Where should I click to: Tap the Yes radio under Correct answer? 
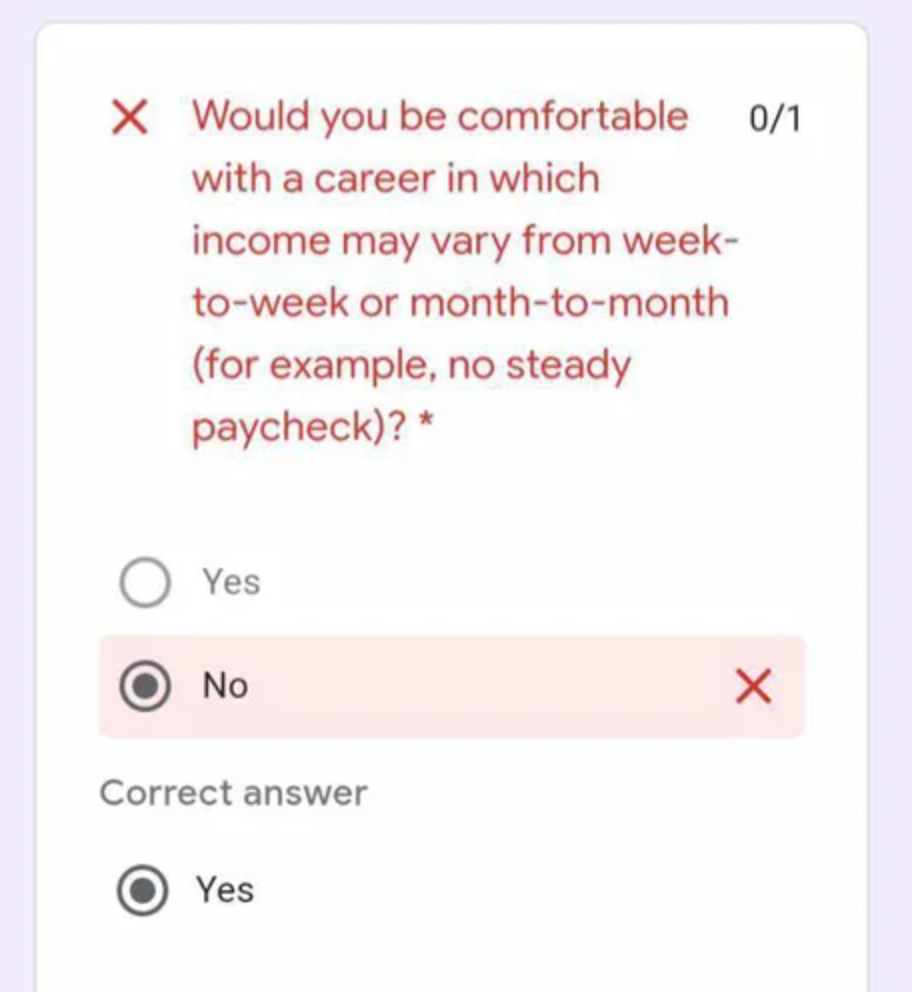coord(143,890)
